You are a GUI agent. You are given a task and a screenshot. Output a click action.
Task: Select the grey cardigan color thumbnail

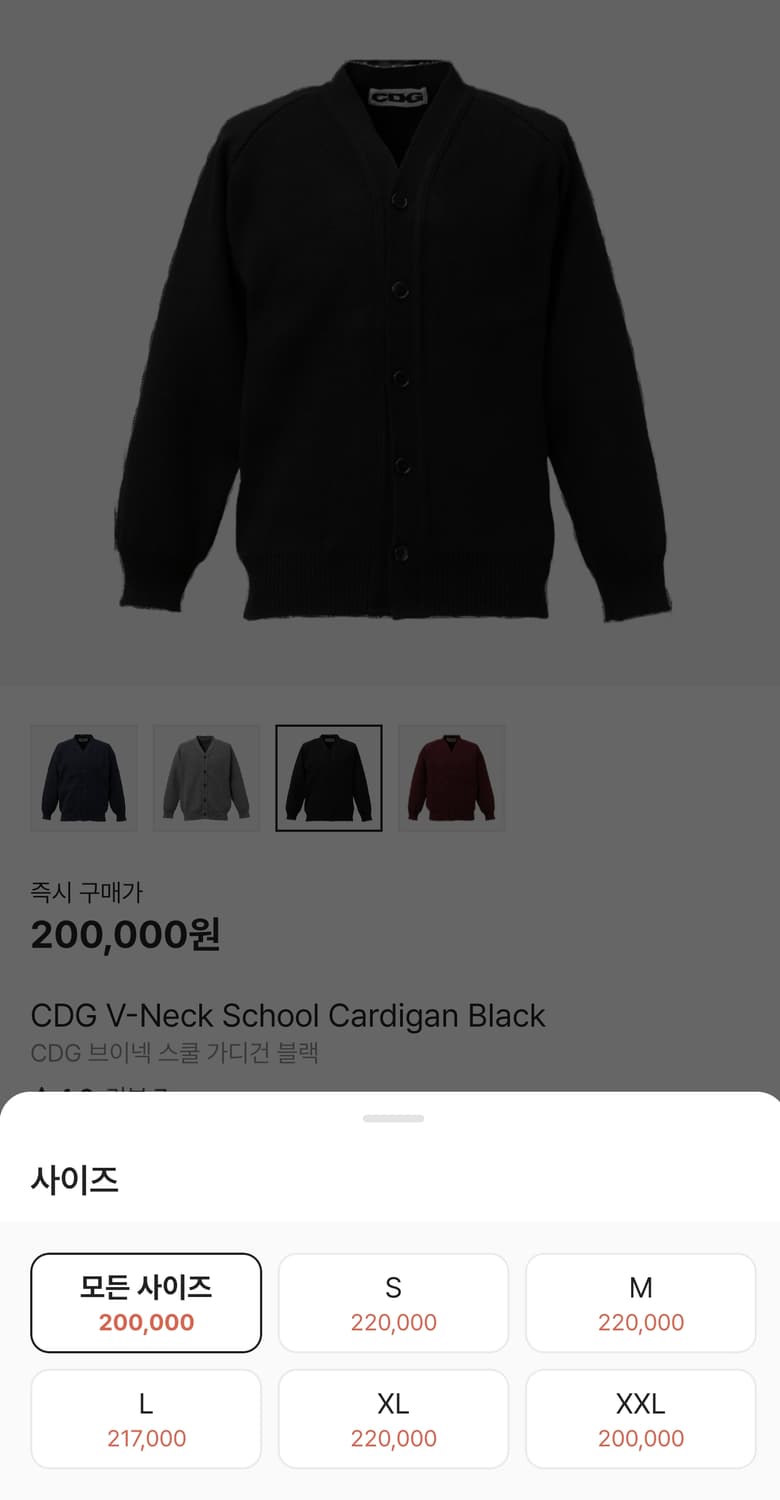point(206,777)
